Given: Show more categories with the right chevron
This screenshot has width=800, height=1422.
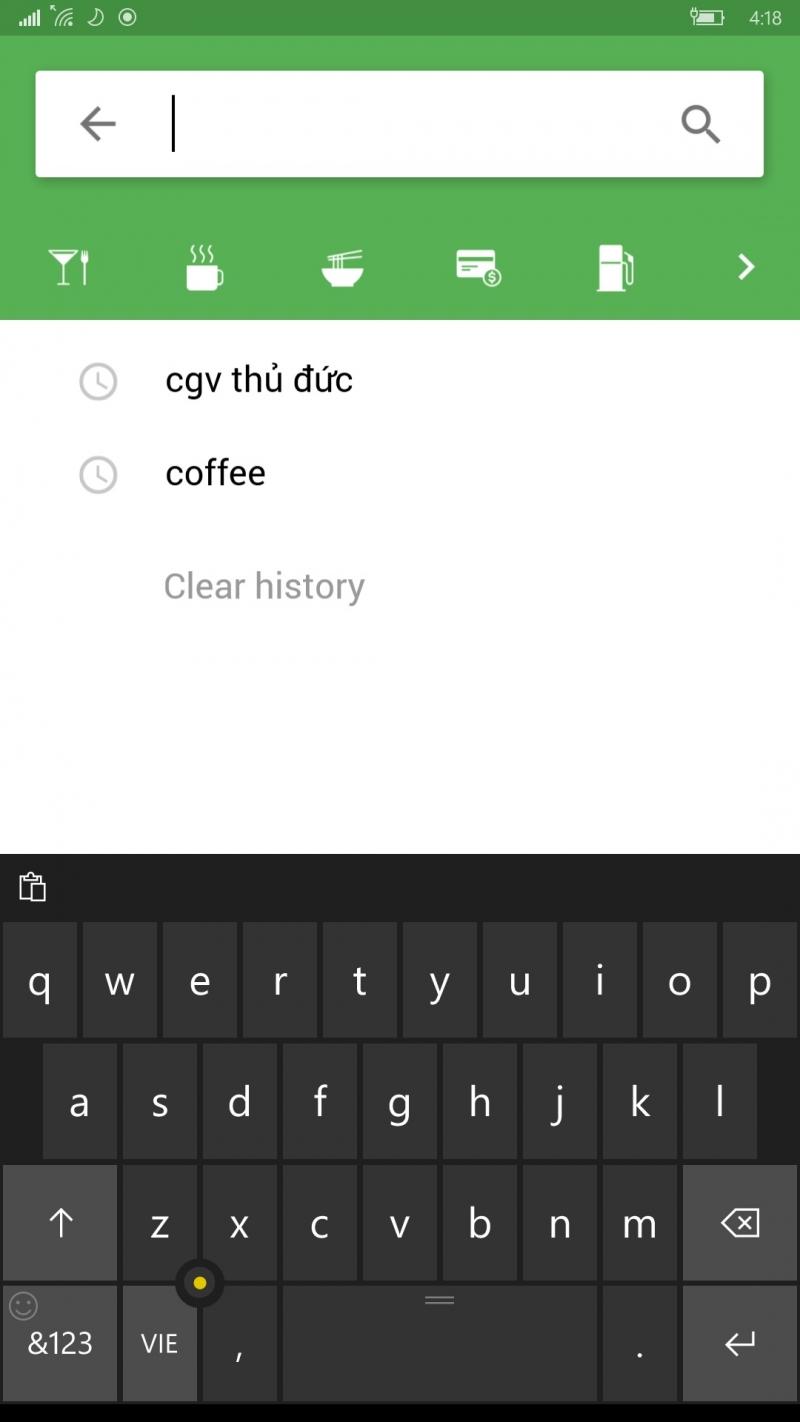Looking at the screenshot, I should click(745, 267).
